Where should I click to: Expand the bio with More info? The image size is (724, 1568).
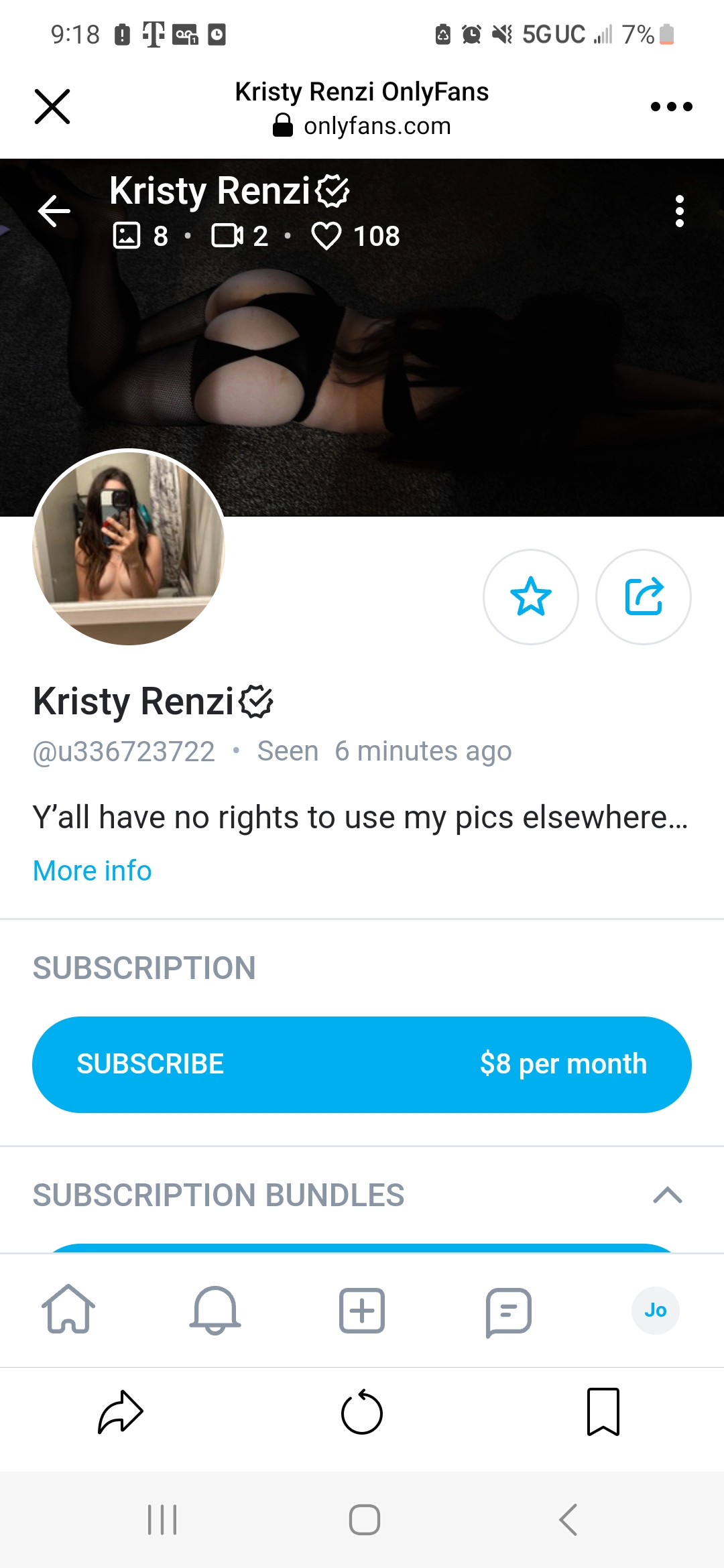click(x=93, y=871)
